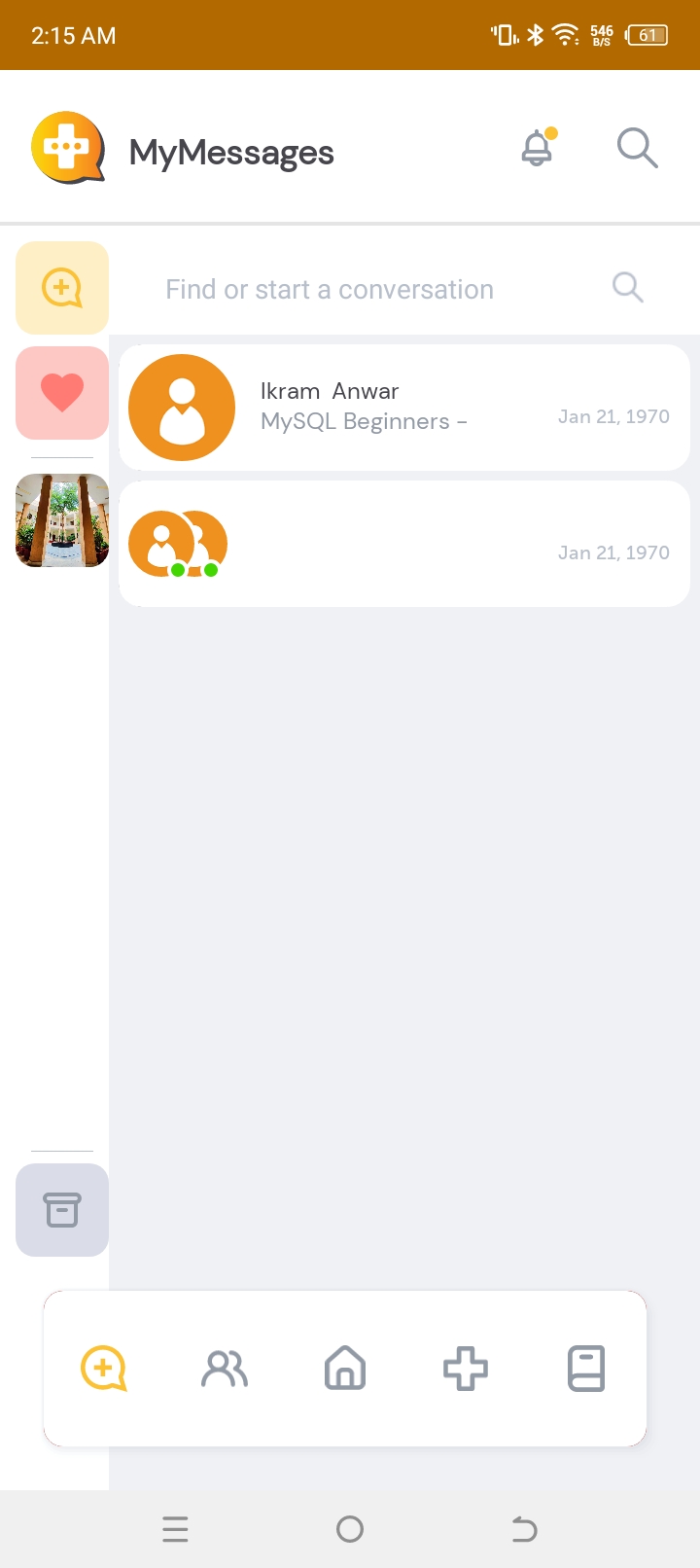Switch to the contacts tab
This screenshot has height=1568, width=700.
click(225, 1369)
